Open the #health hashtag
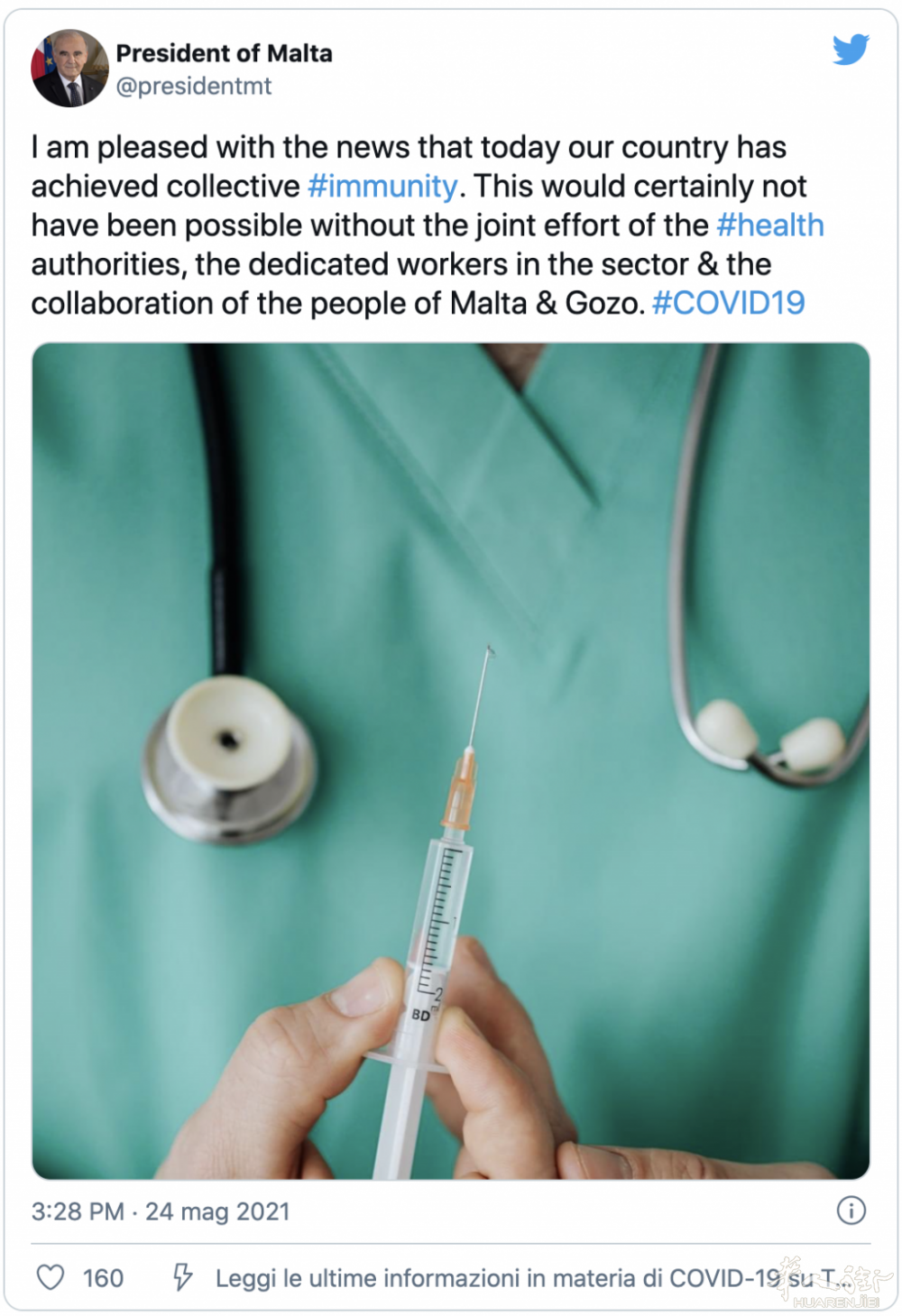This screenshot has height=1316, width=902. point(770,225)
